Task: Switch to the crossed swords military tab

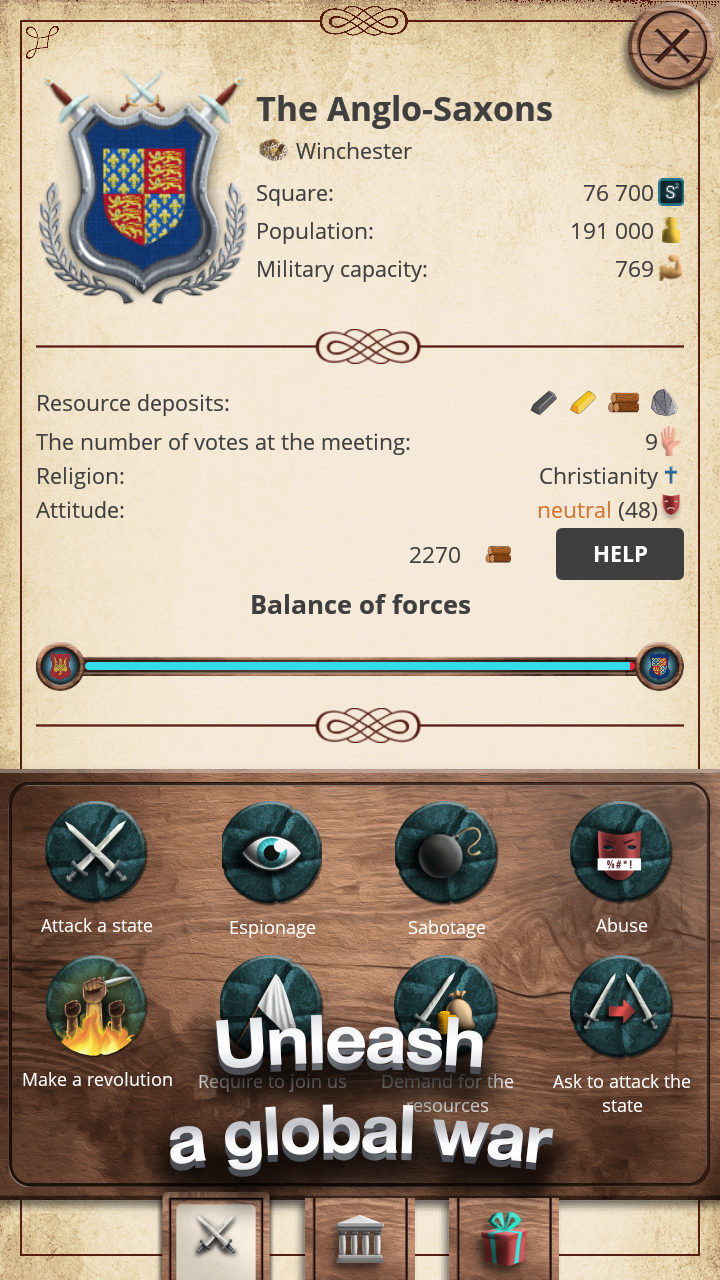Action: click(x=215, y=1240)
